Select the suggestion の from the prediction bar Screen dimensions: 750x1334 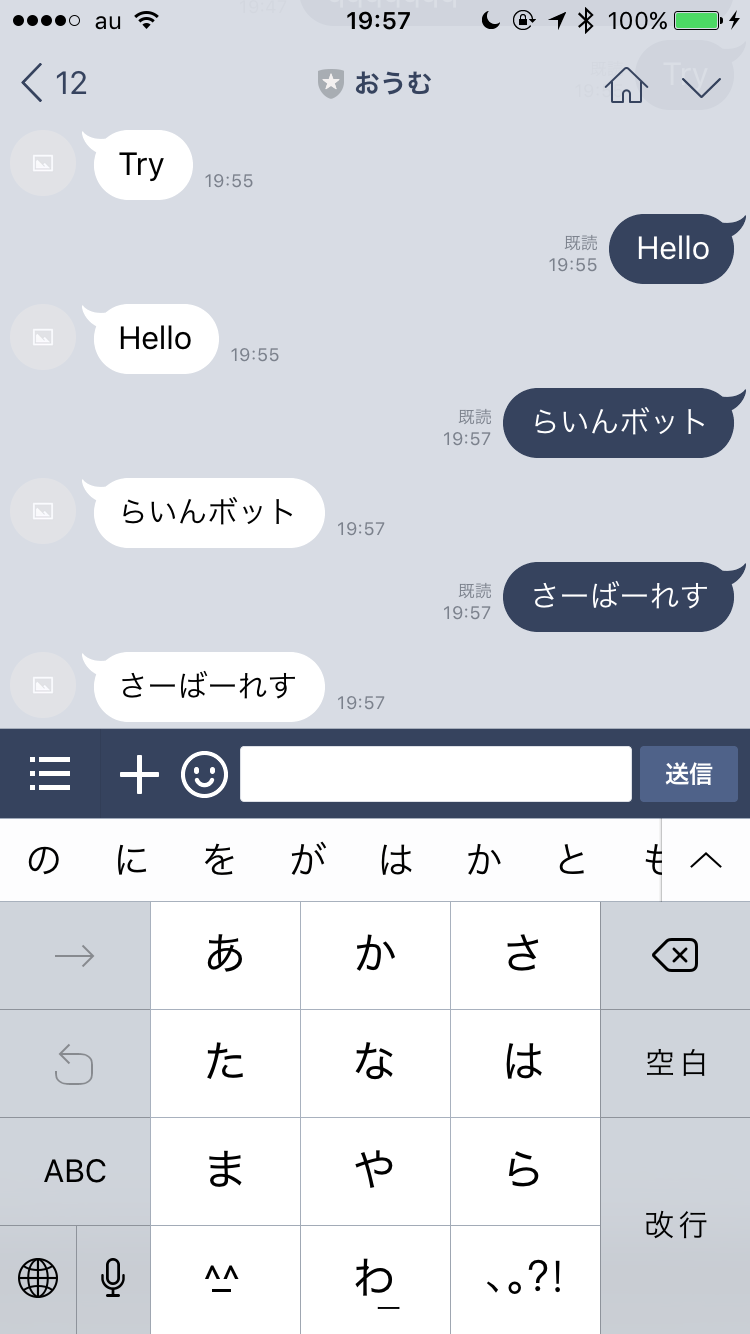[x=42, y=859]
